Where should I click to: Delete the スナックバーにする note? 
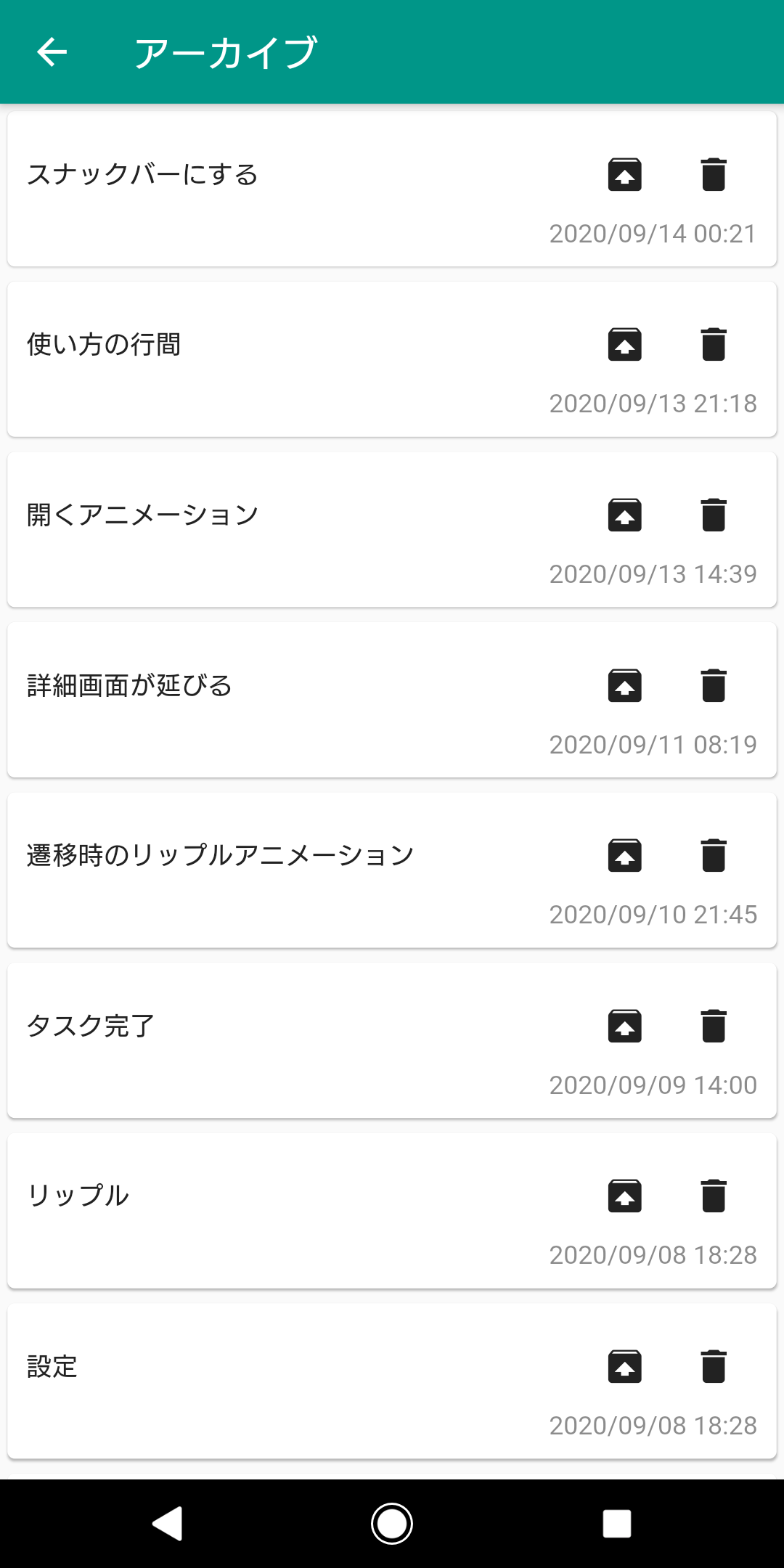click(714, 174)
